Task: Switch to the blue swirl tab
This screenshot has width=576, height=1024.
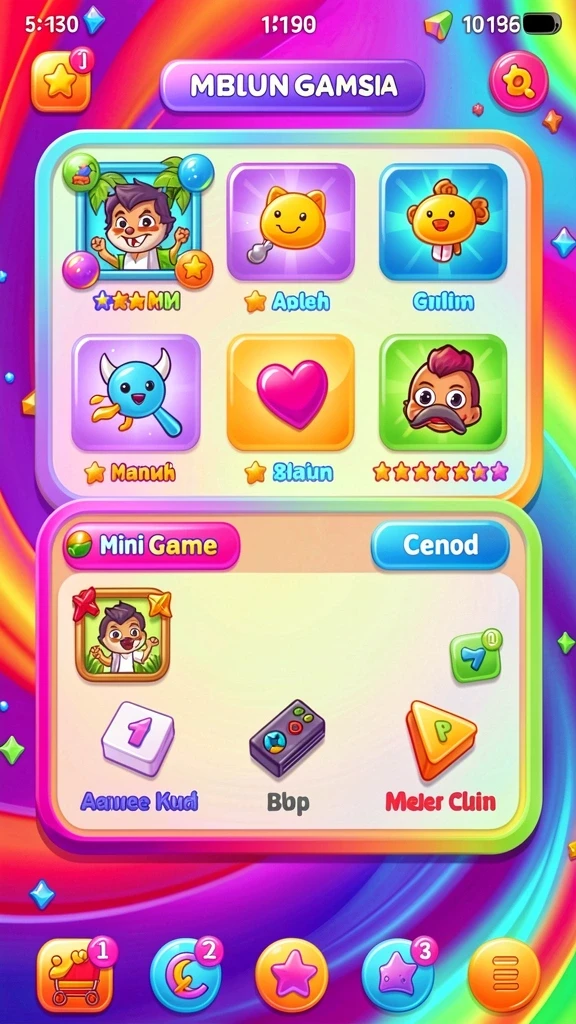Action: click(185, 976)
